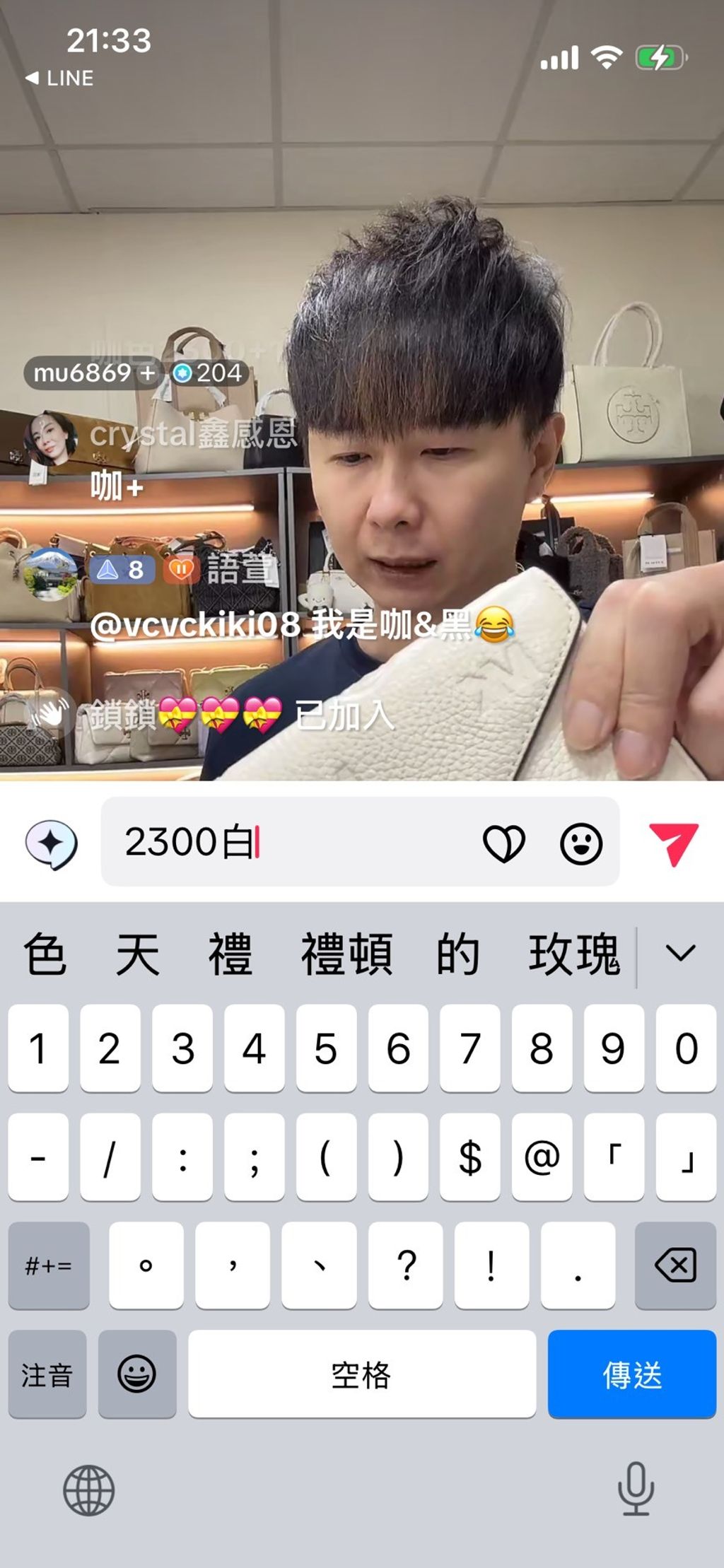Tap the heart icon in comment box

504,843
